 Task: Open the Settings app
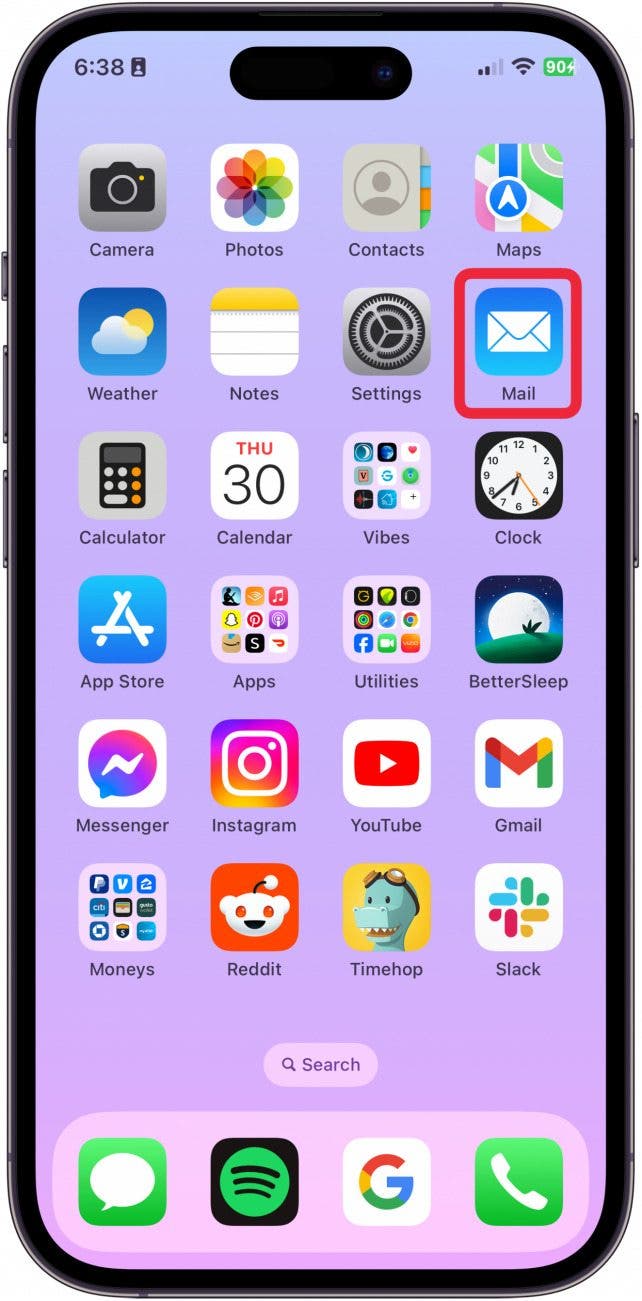[x=386, y=332]
